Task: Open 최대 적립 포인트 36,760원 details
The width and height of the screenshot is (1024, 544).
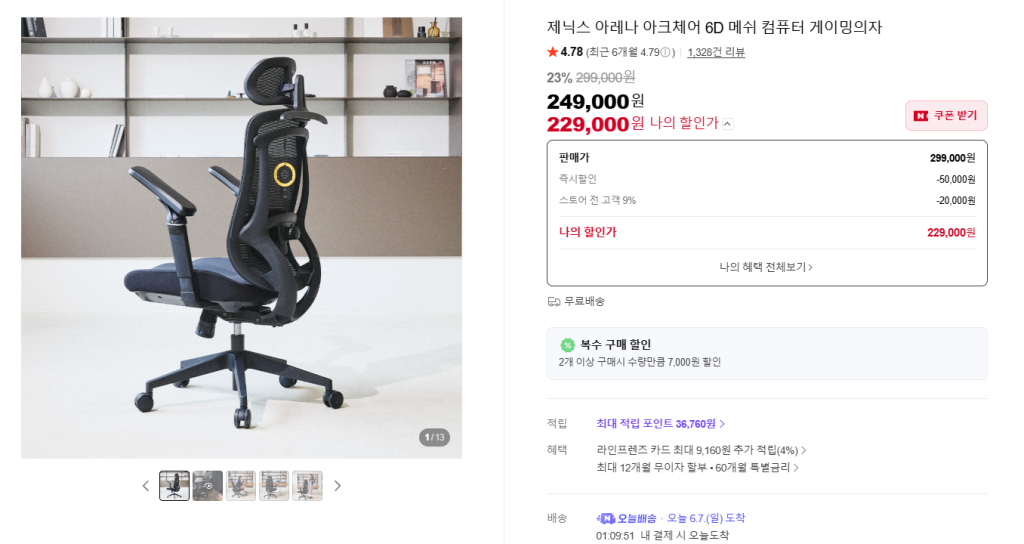Action: [x=660, y=424]
